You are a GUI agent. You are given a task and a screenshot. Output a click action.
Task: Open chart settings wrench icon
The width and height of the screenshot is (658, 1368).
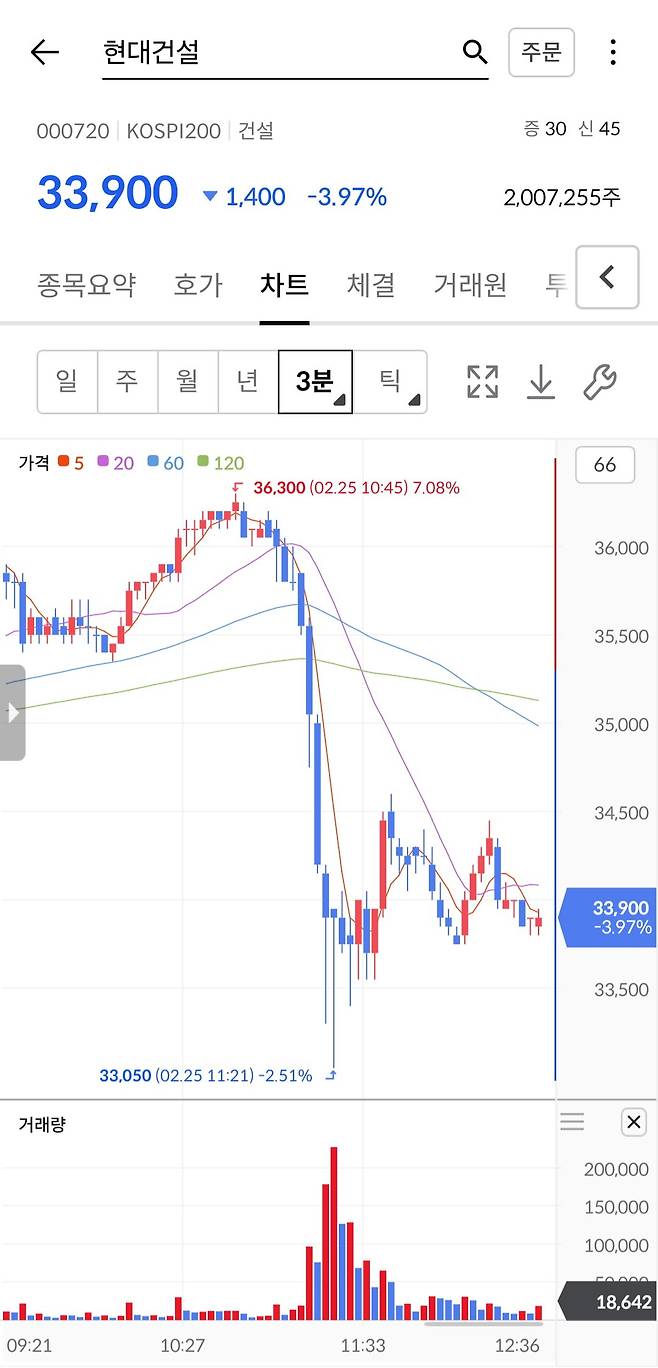click(x=599, y=381)
